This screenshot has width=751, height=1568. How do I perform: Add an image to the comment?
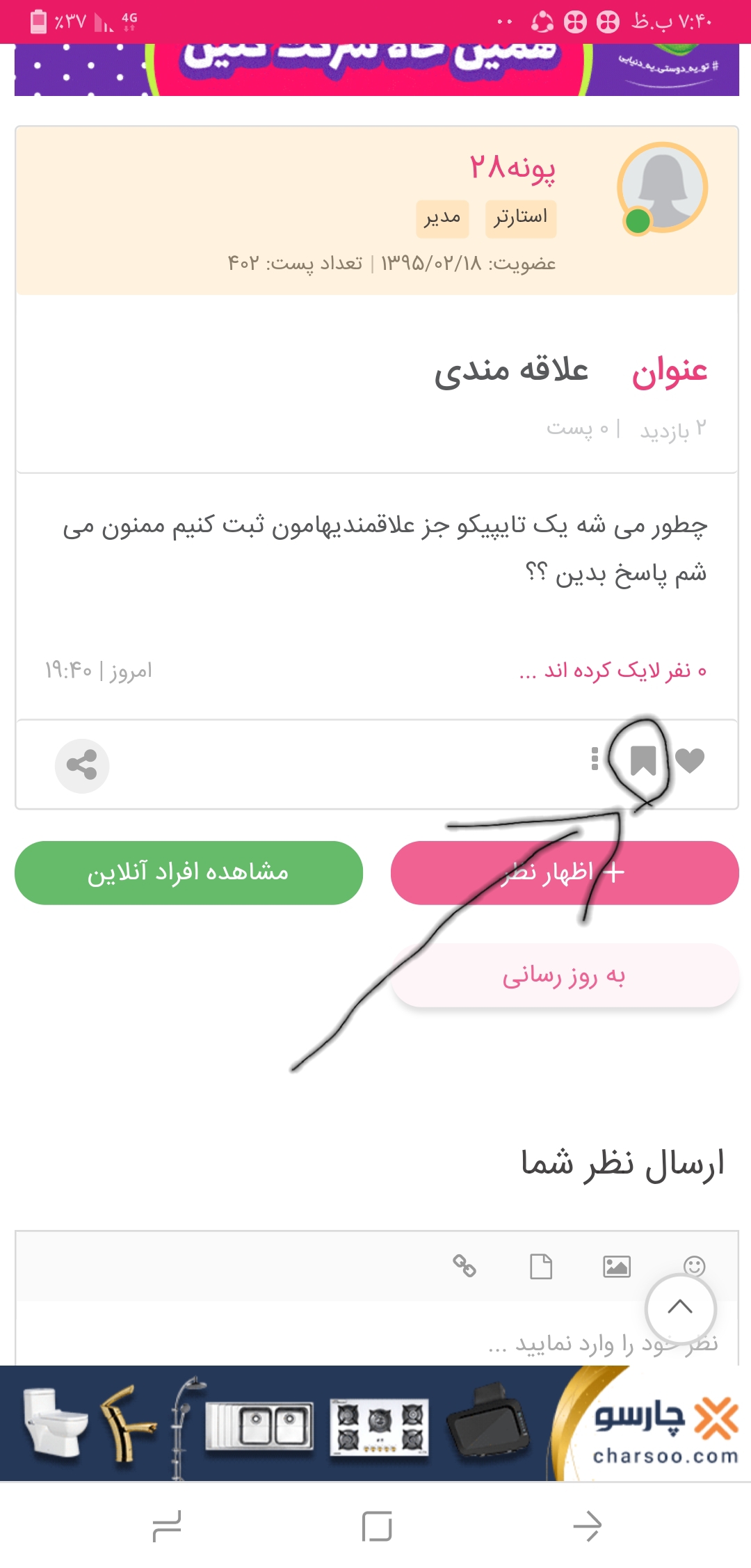[x=617, y=1266]
